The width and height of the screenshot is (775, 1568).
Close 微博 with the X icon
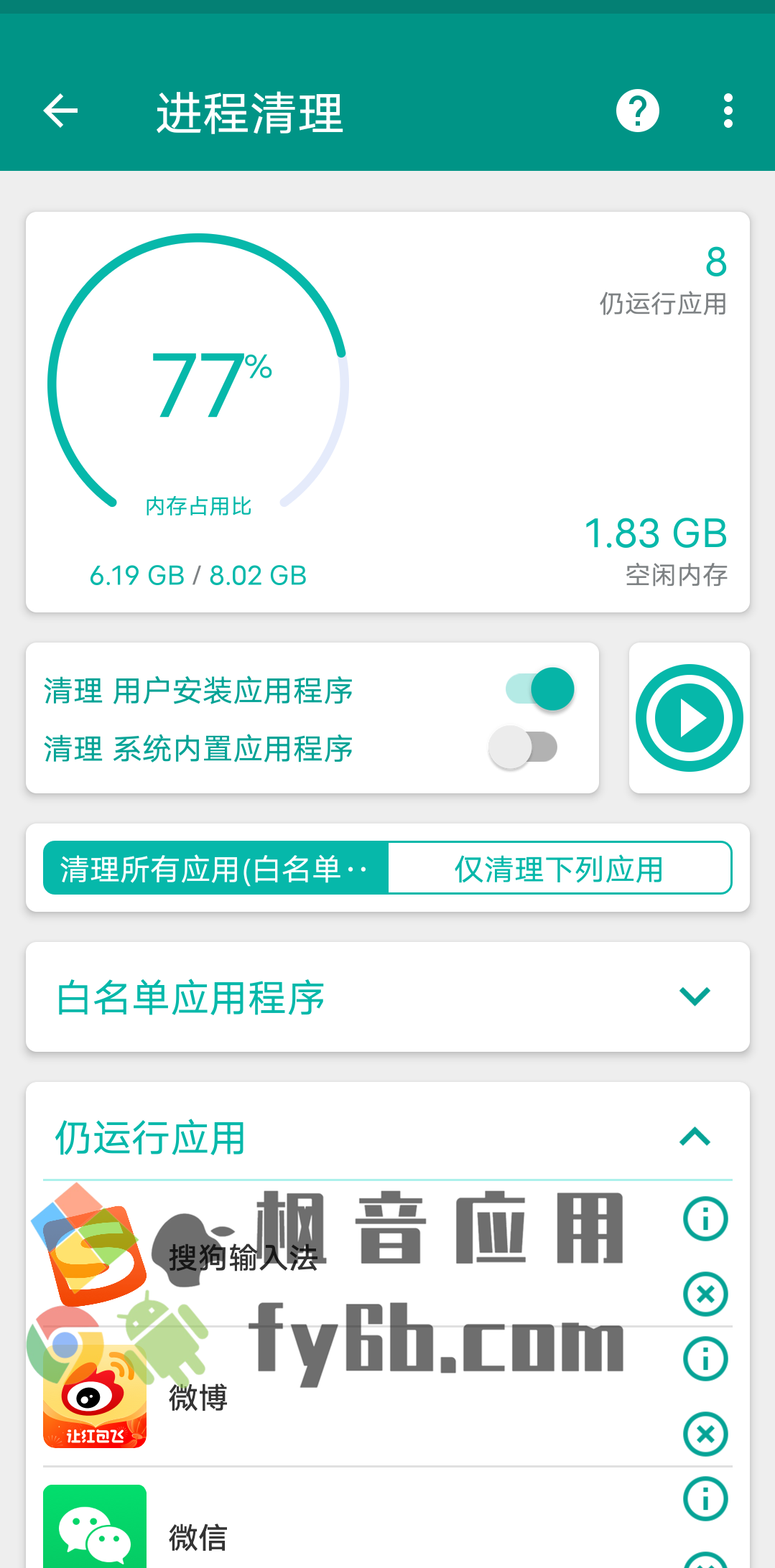[705, 1434]
